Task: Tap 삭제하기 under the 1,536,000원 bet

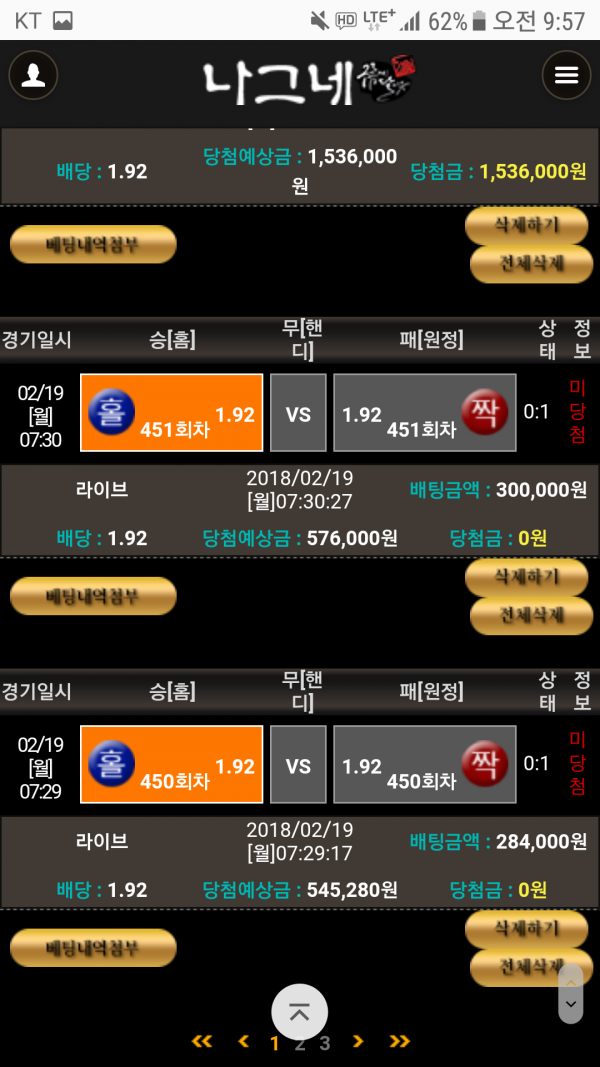Action: pos(527,226)
